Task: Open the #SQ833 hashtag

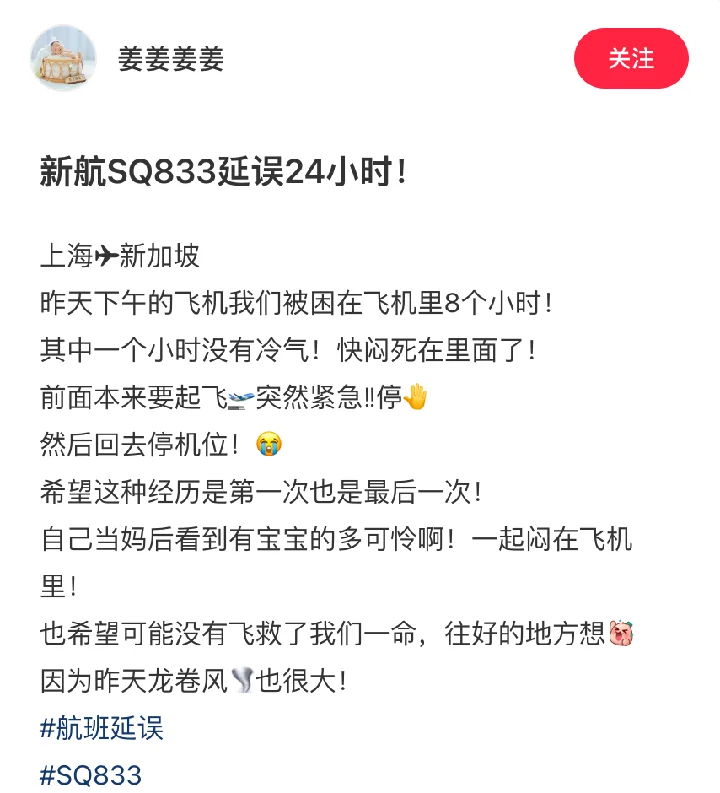Action: click(x=91, y=775)
